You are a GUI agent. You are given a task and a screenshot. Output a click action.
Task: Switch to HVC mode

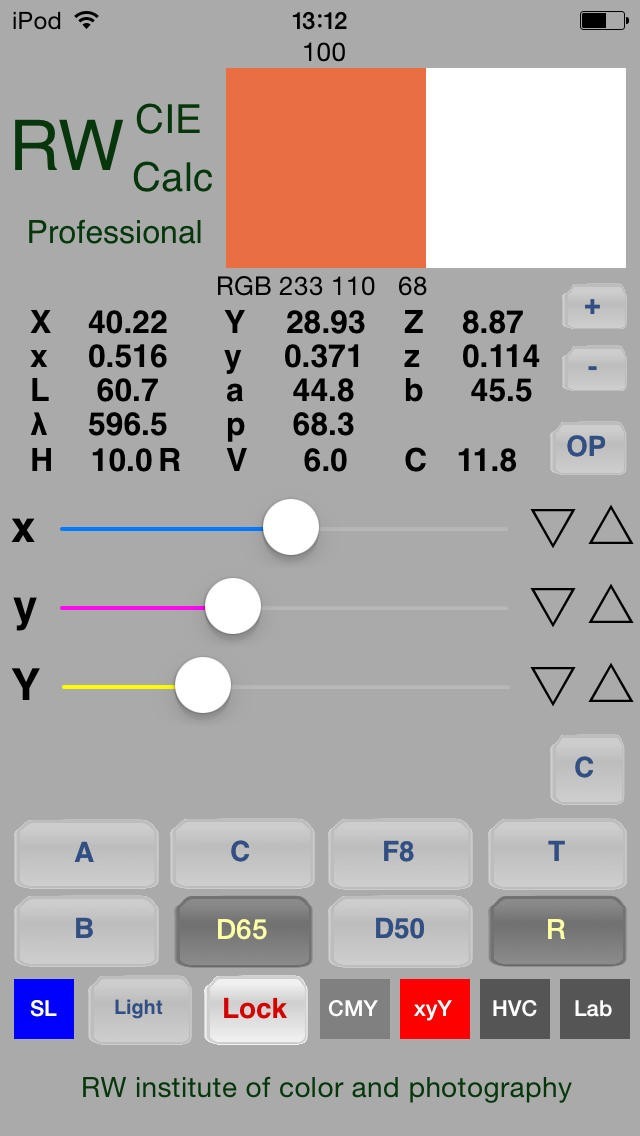[515, 1008]
